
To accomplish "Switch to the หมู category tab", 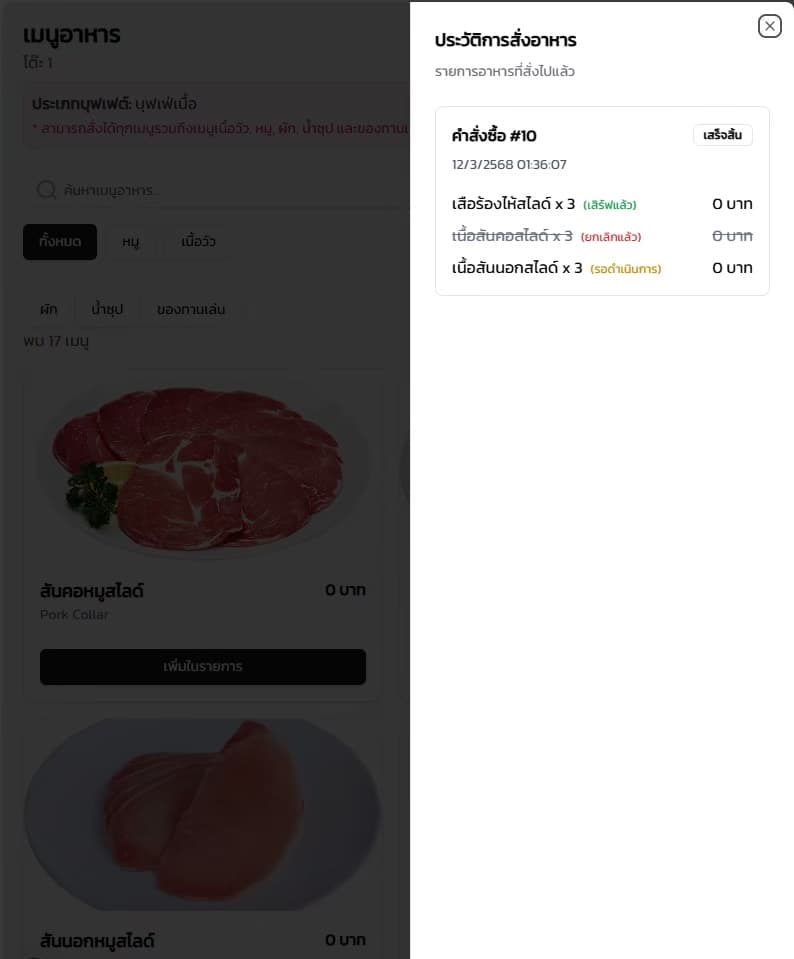I will click(x=130, y=241).
